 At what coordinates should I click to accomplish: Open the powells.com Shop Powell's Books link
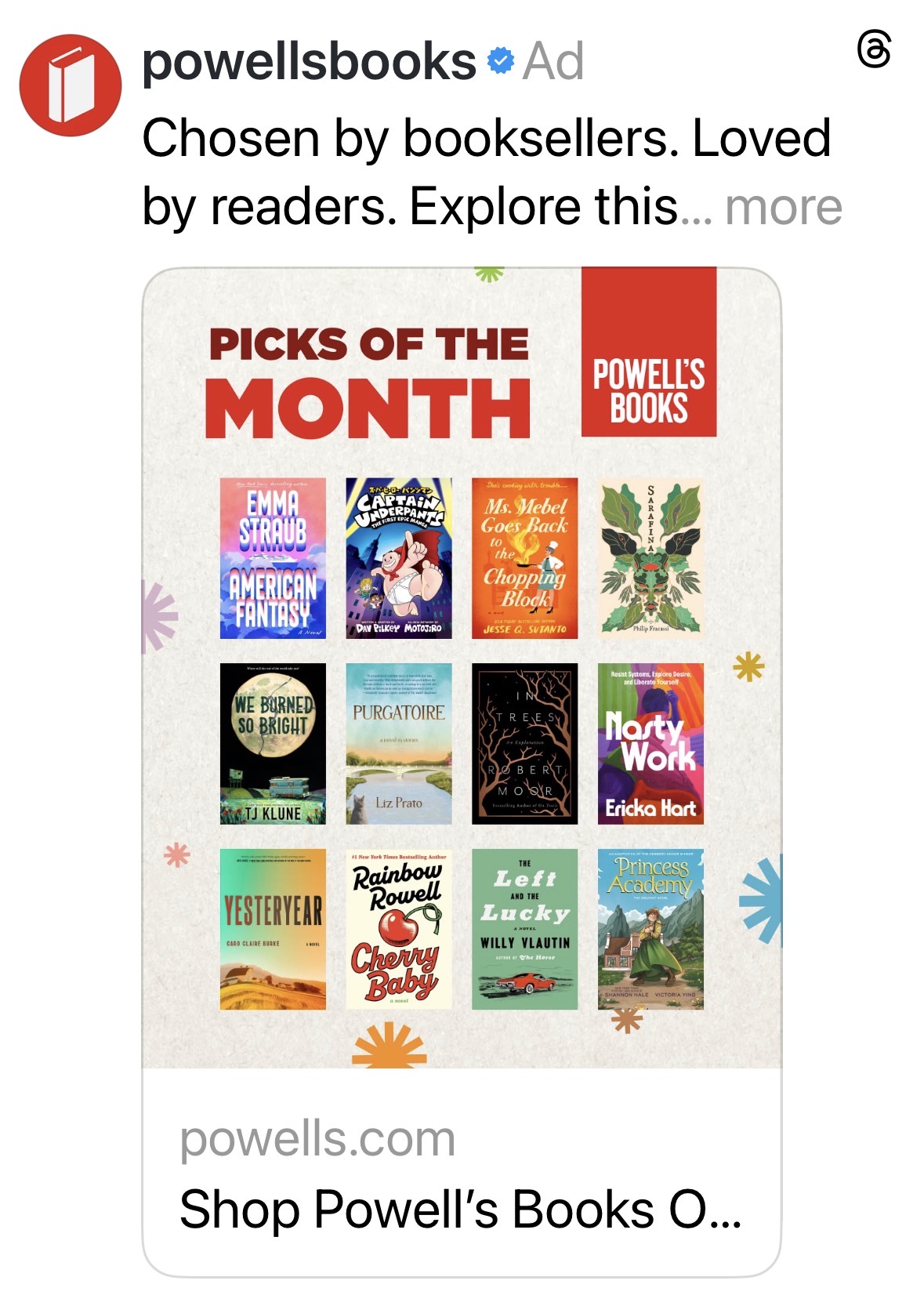pos(461,1172)
